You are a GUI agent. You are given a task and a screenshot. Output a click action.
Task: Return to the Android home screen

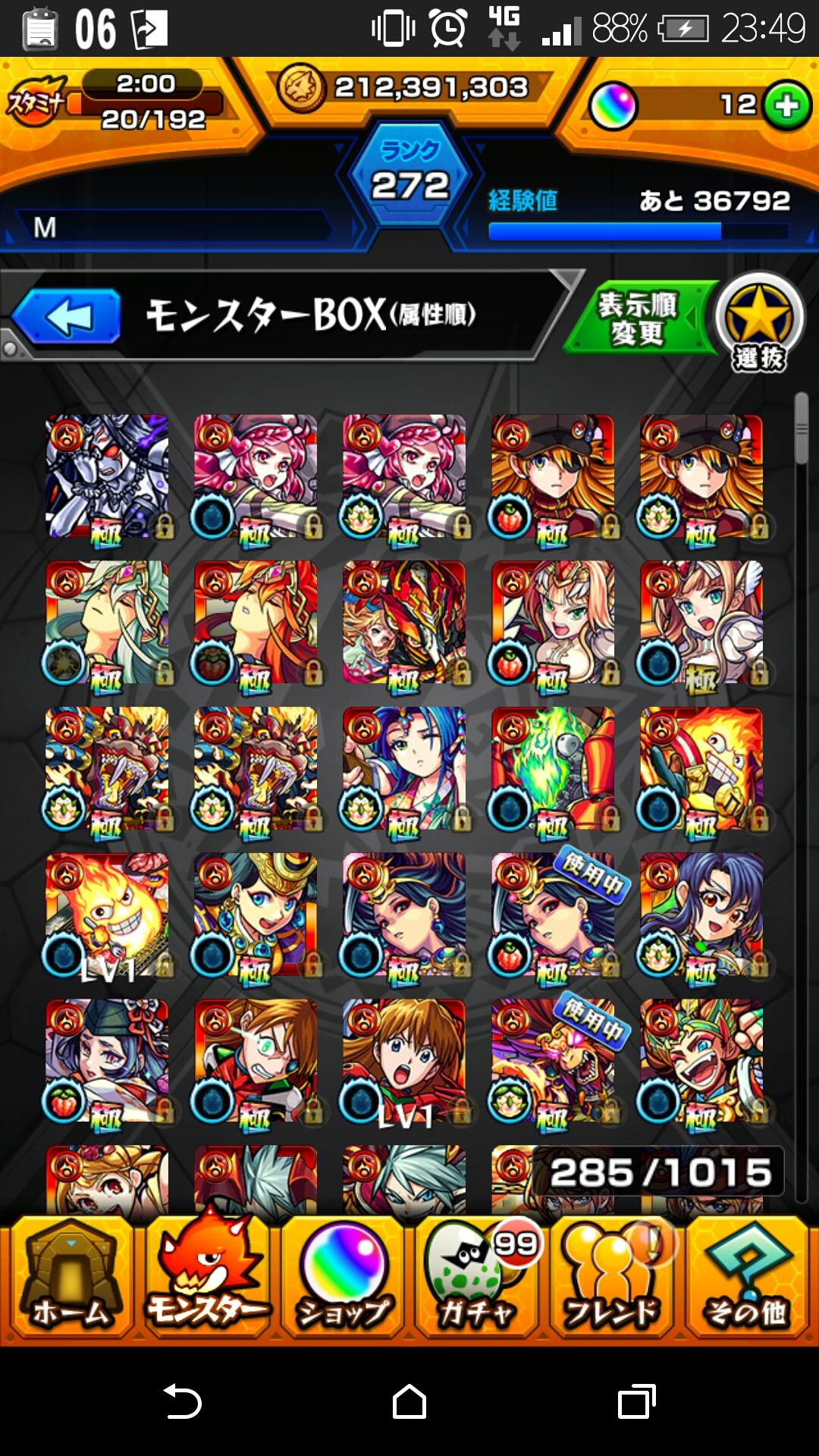409,1401
